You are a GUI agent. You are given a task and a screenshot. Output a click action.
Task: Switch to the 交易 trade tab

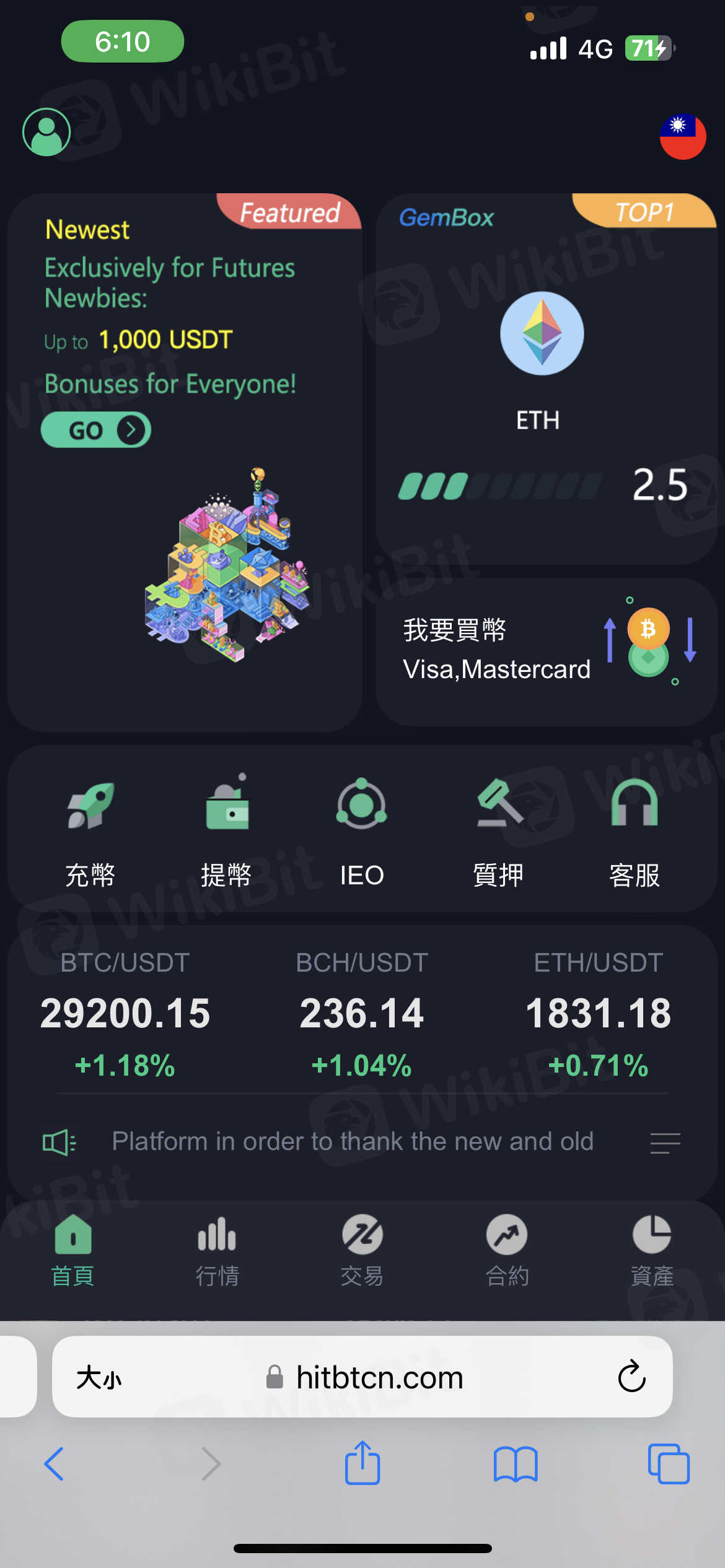pos(362,1250)
